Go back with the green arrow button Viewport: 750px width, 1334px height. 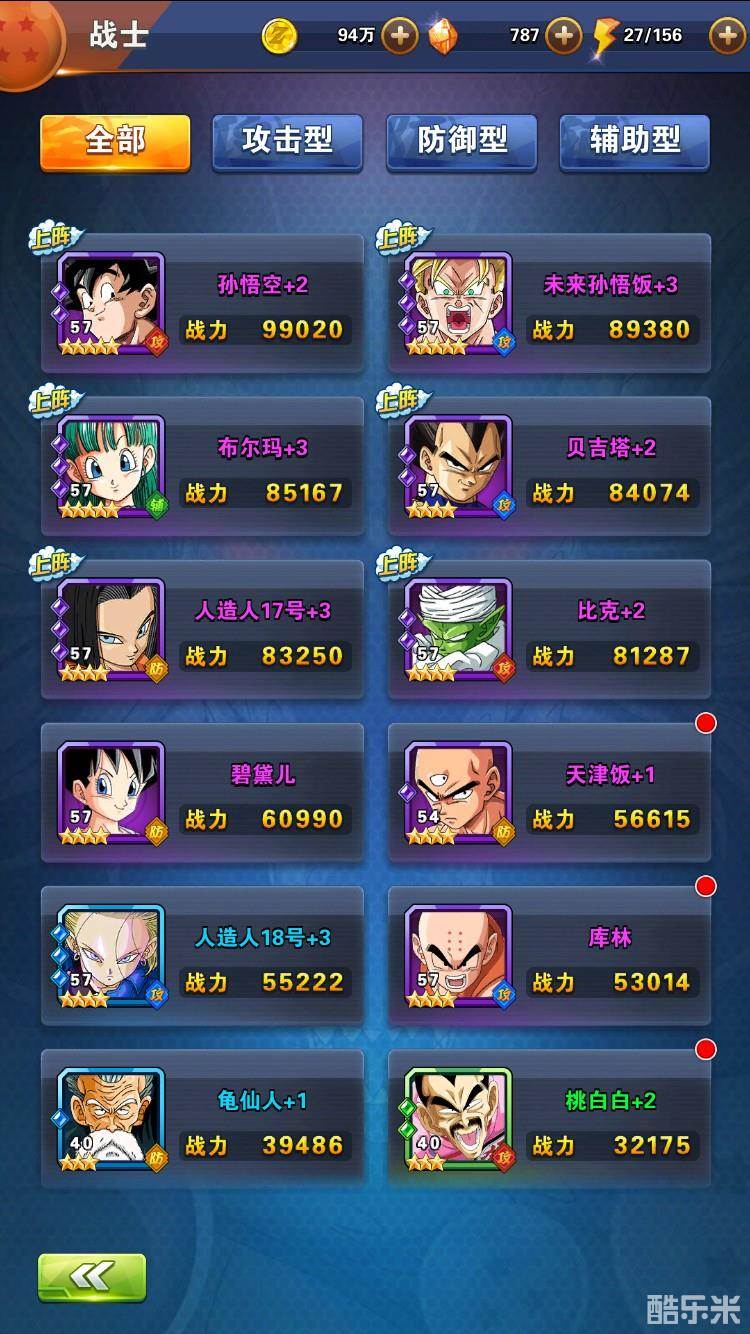[x=92, y=1277]
